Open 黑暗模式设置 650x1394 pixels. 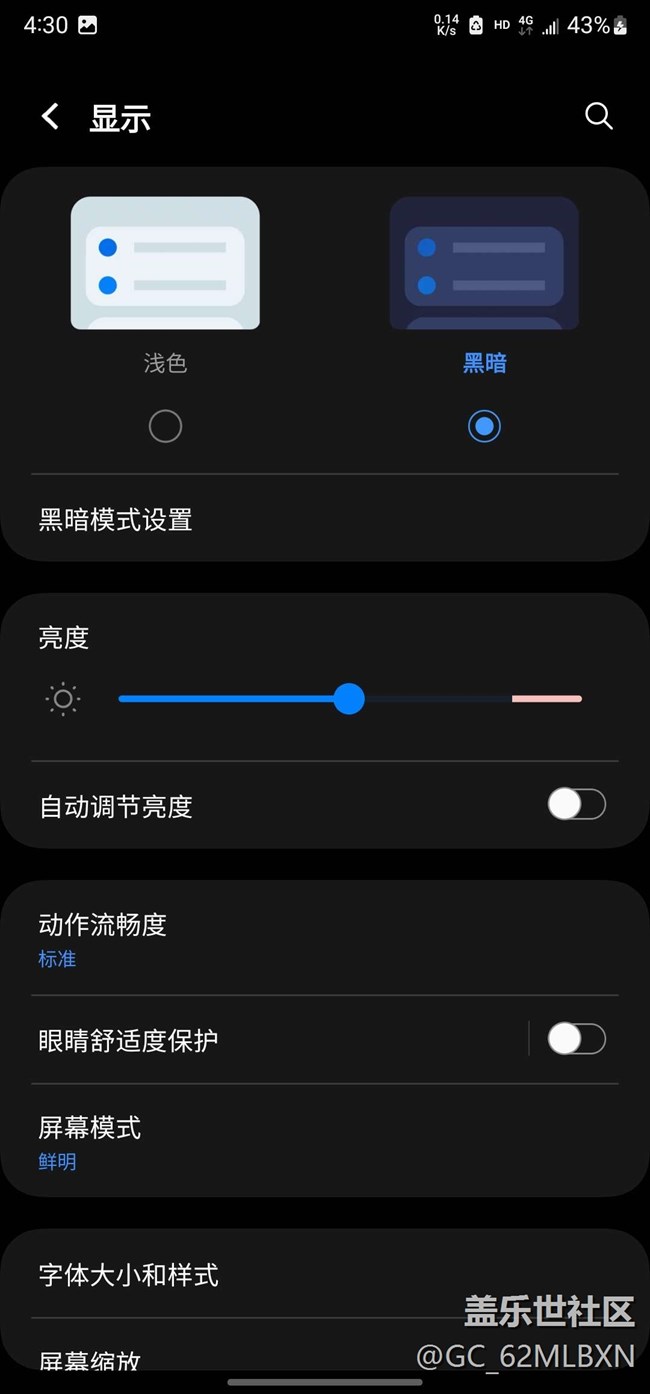point(324,520)
